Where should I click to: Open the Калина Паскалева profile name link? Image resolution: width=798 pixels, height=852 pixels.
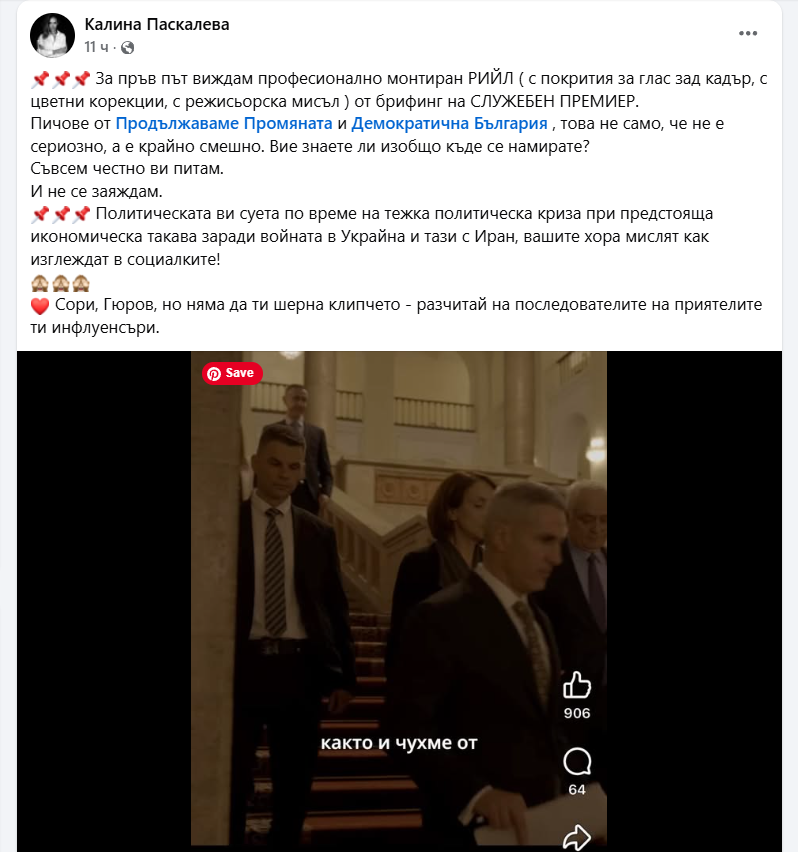point(156,25)
